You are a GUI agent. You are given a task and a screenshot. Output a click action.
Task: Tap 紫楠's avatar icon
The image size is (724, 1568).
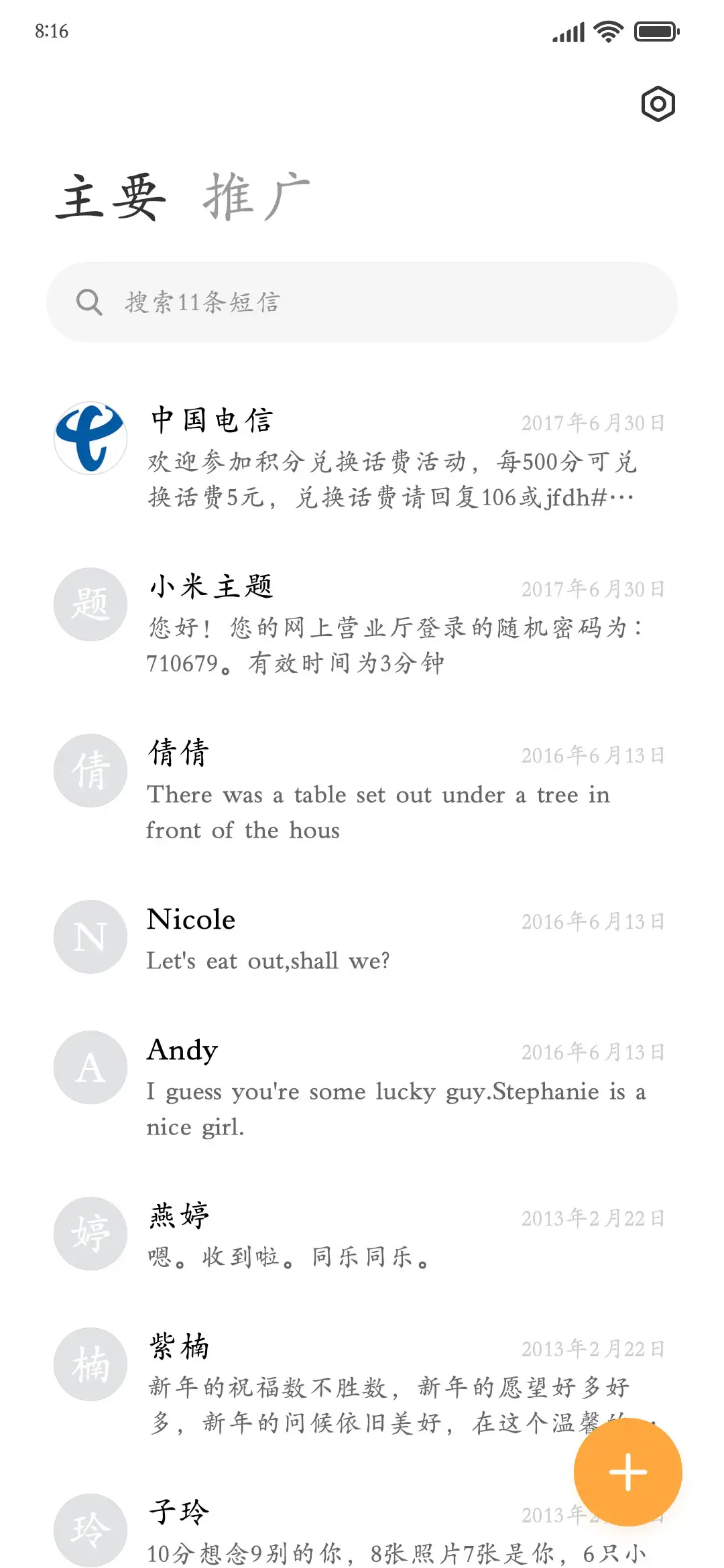[x=90, y=1365]
